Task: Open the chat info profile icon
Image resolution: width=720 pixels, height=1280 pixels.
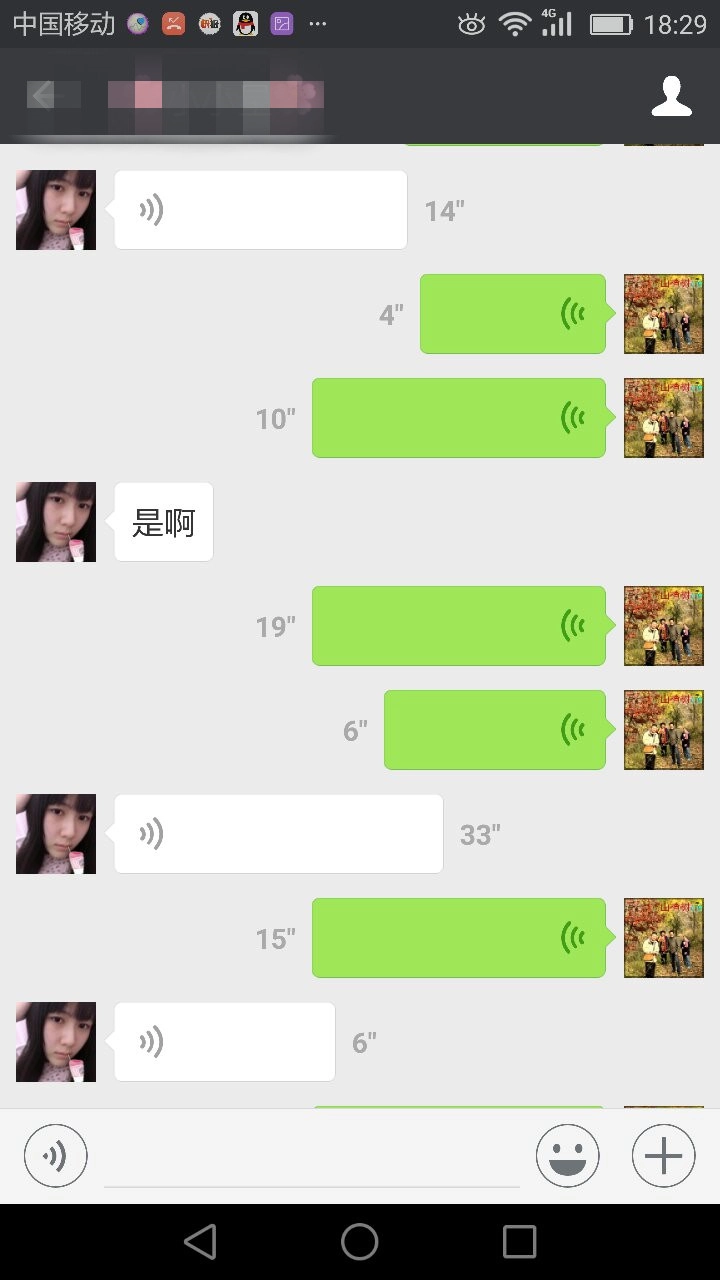Action: pyautogui.click(x=671, y=96)
